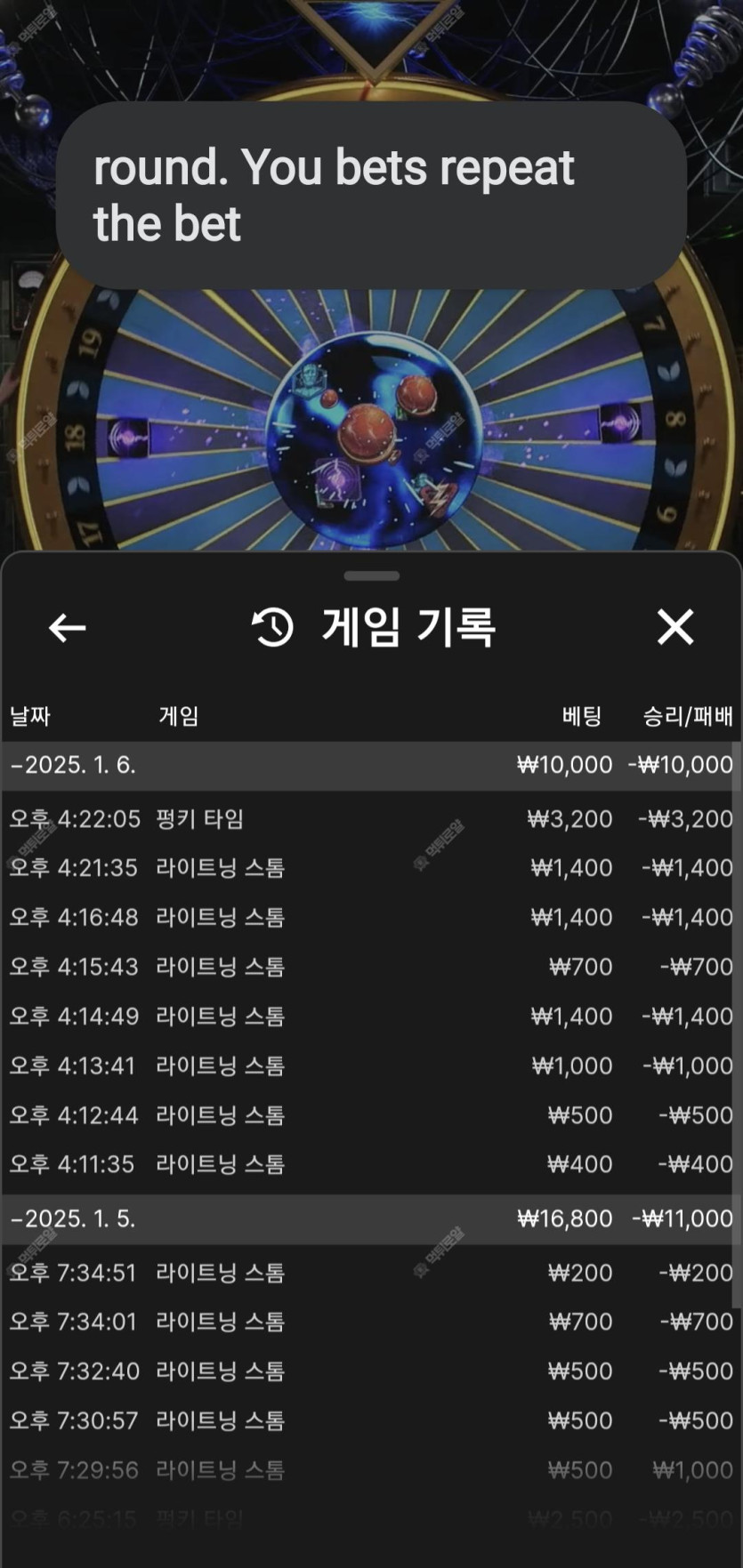The image size is (743, 1568).
Task: Collapse the 2025. 1. 5. date group
Action: pos(73,1218)
